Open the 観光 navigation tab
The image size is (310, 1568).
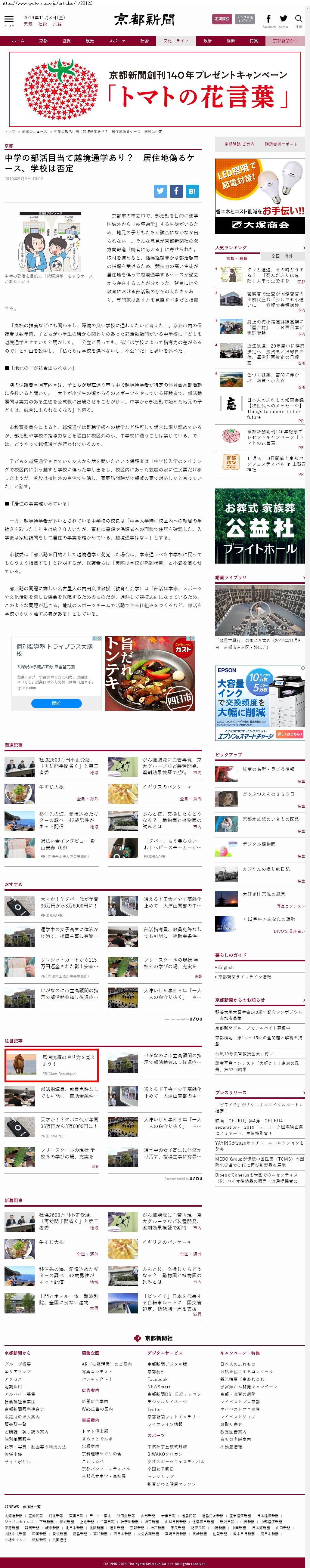[x=89, y=41]
